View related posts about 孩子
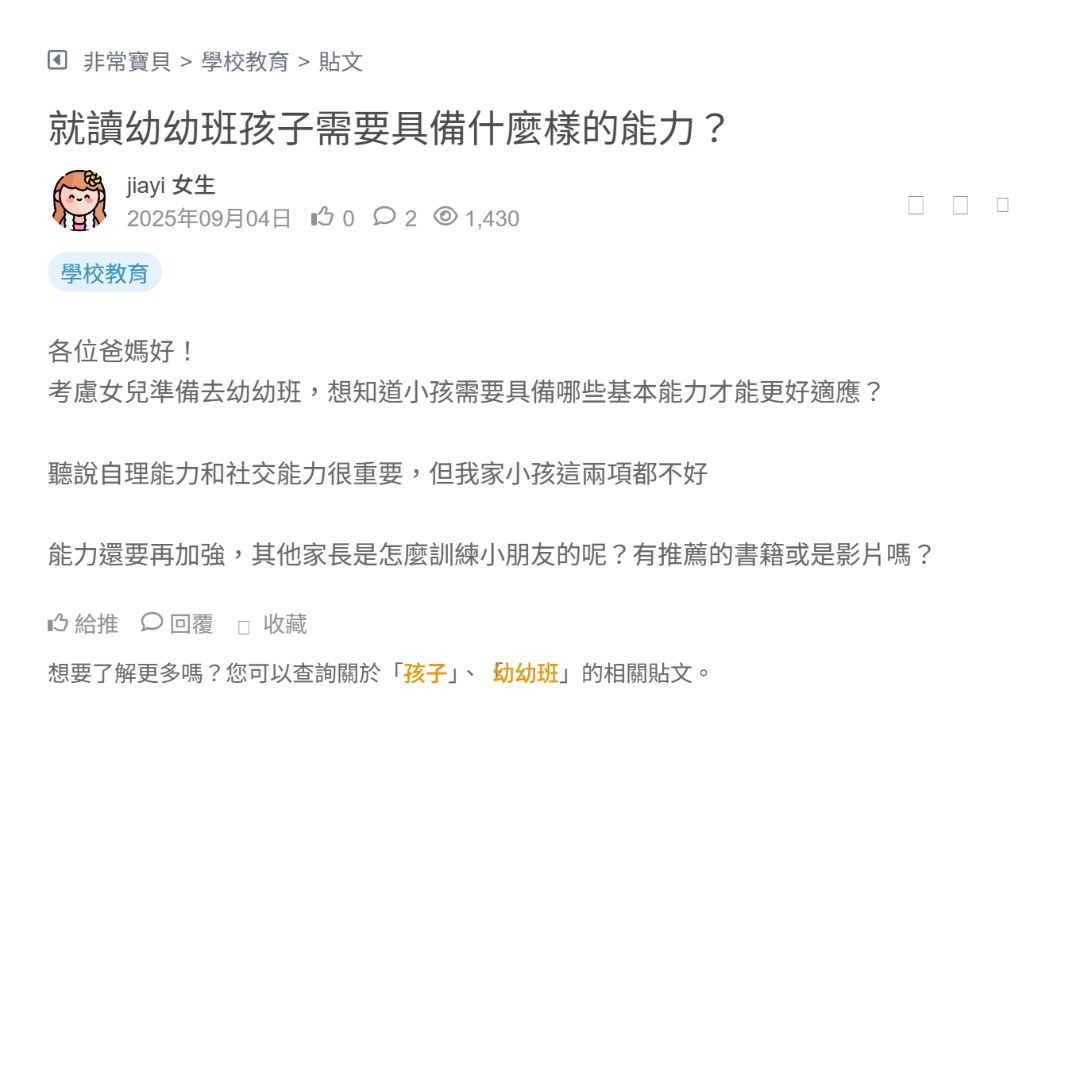 pyautogui.click(x=425, y=673)
